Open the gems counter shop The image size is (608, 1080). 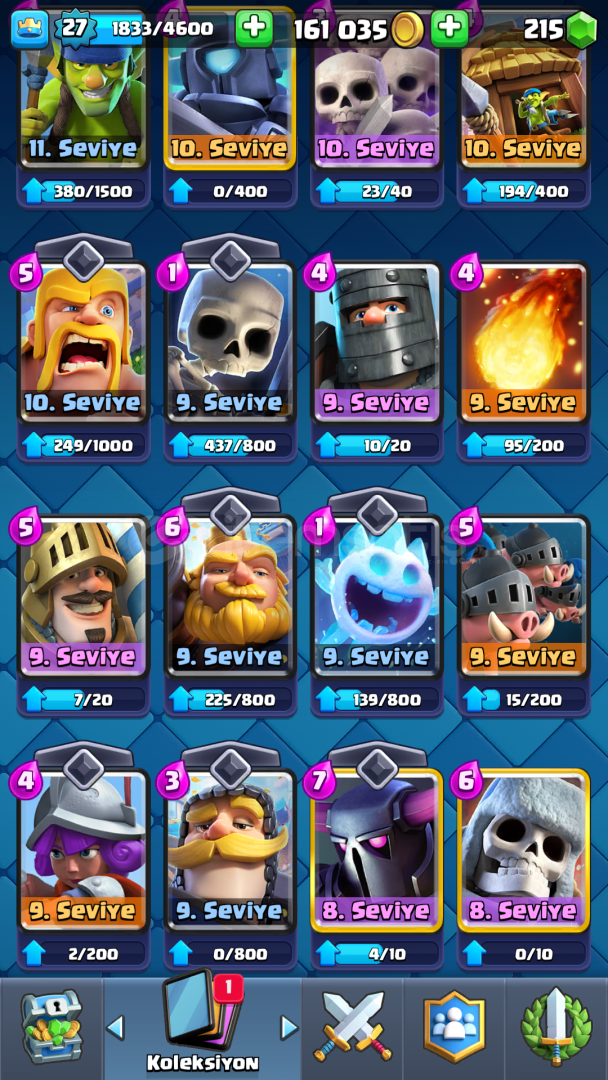click(x=560, y=29)
